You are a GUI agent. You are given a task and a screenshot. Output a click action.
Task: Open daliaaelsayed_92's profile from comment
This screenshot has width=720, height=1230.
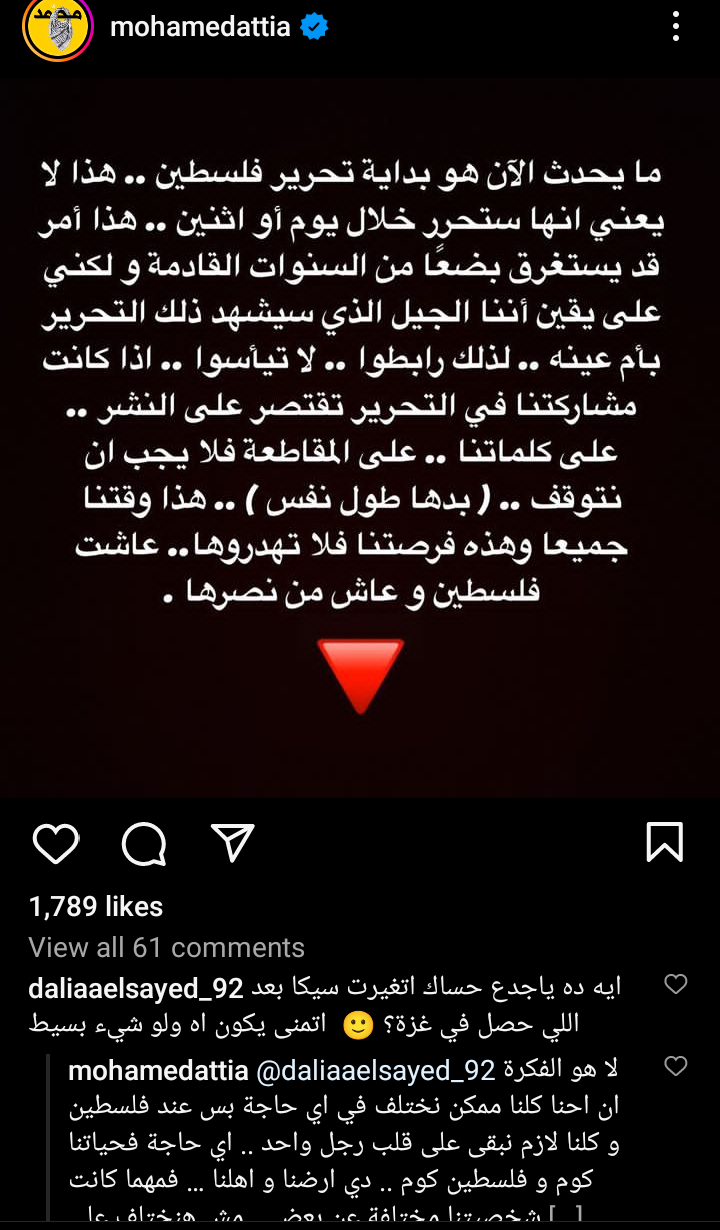click(136, 988)
